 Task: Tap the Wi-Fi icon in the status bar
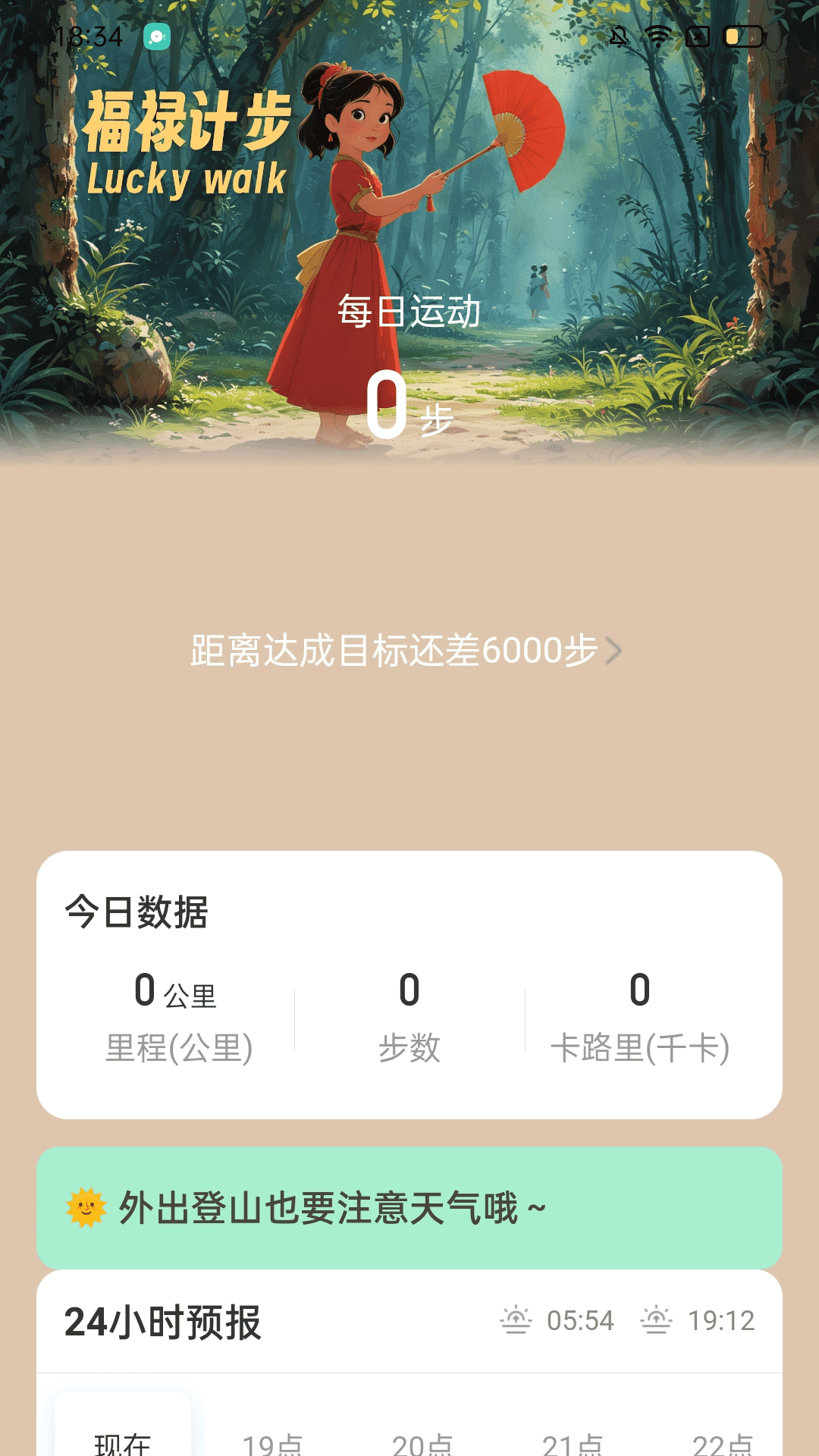pos(658,34)
